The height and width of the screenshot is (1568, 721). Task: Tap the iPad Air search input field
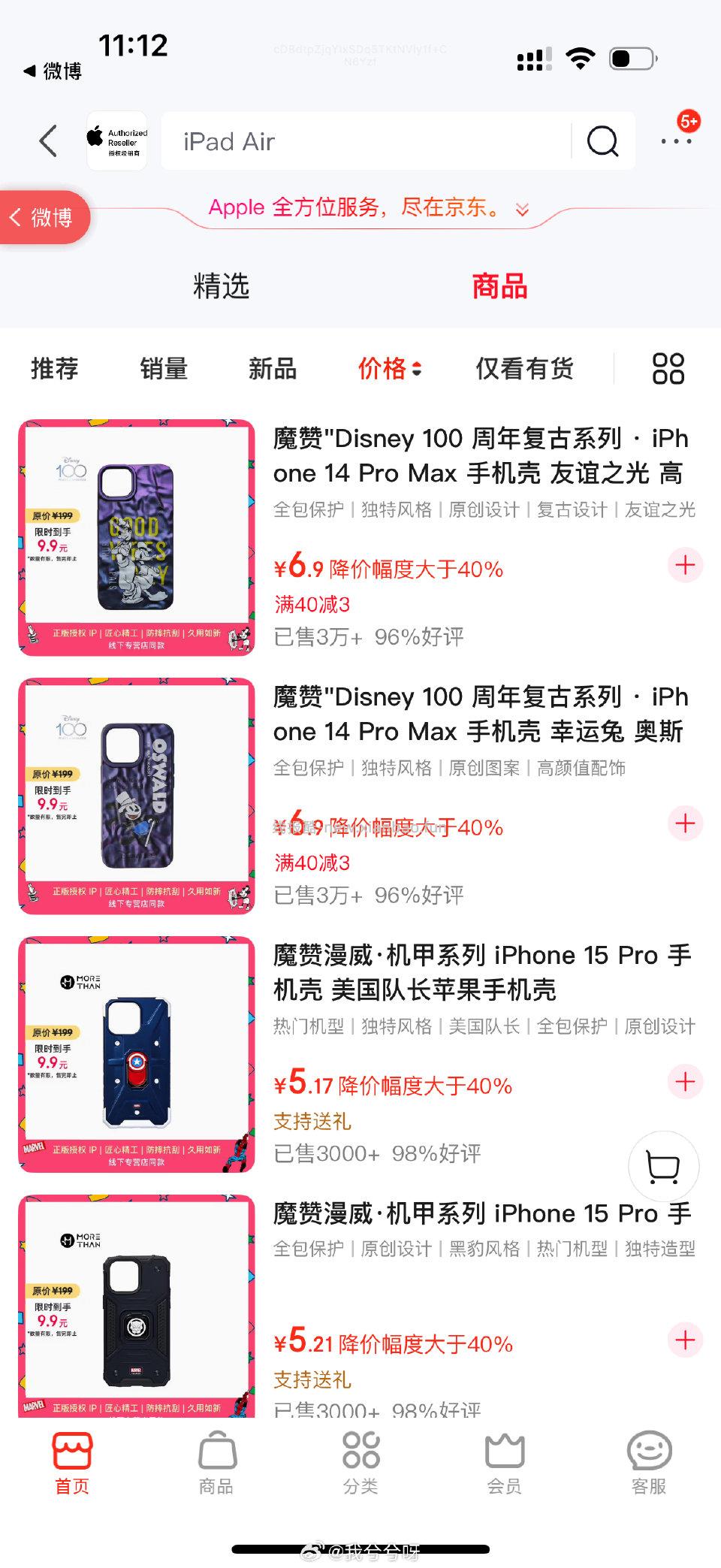pyautogui.click(x=360, y=140)
